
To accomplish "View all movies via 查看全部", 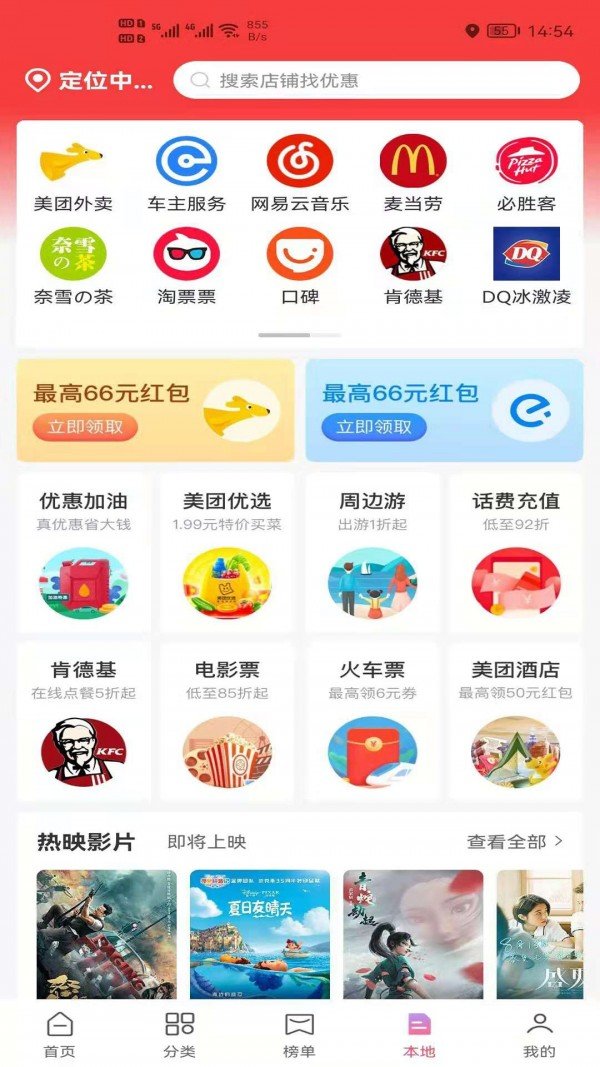I will pos(514,842).
